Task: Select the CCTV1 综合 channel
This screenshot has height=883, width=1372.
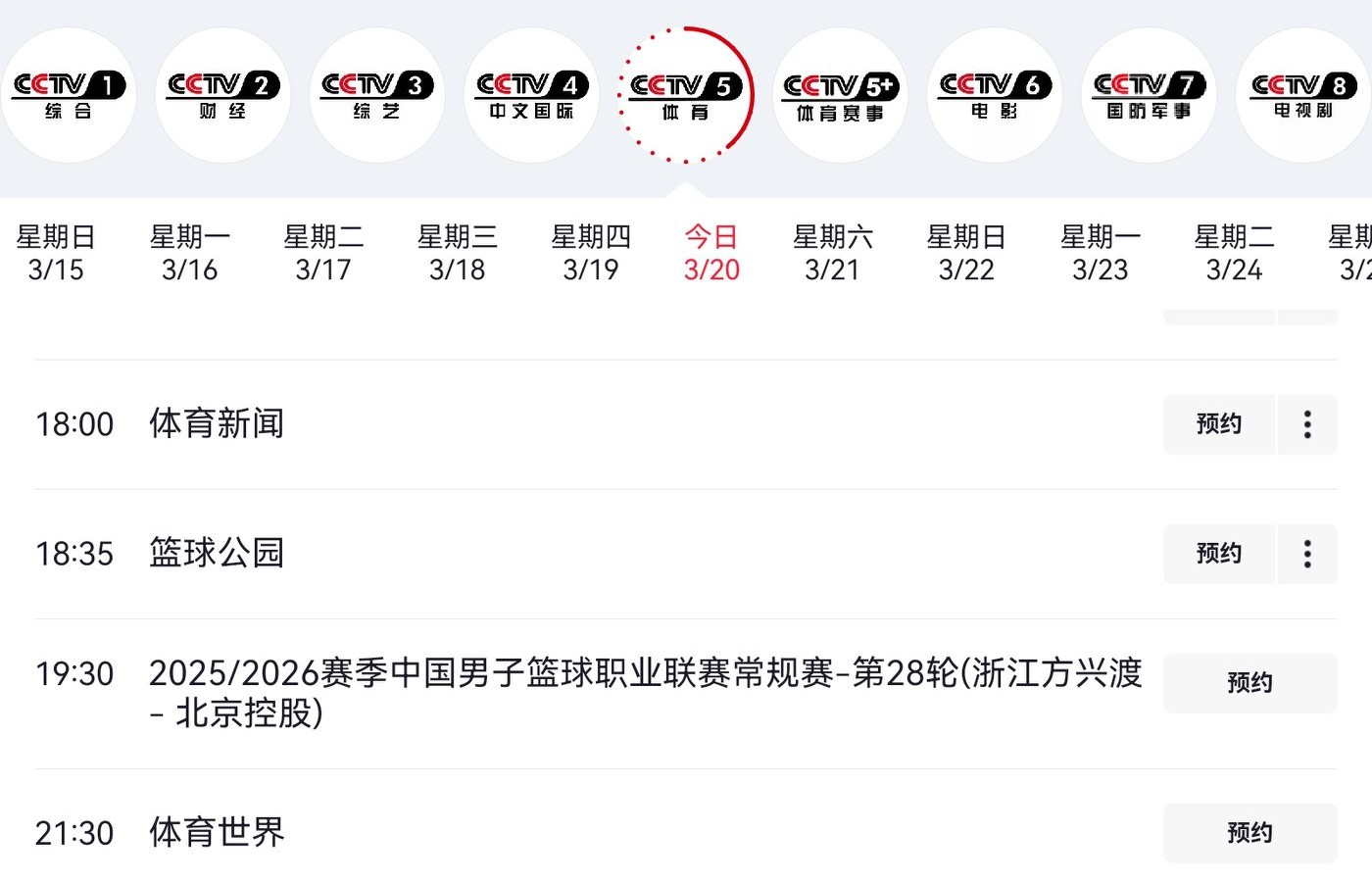Action: (x=69, y=95)
